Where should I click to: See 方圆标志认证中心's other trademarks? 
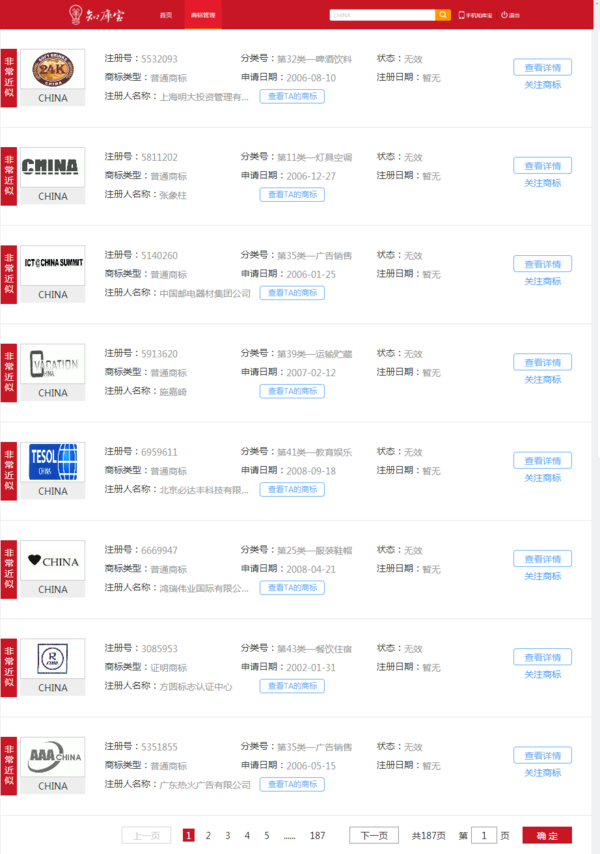tap(292, 686)
